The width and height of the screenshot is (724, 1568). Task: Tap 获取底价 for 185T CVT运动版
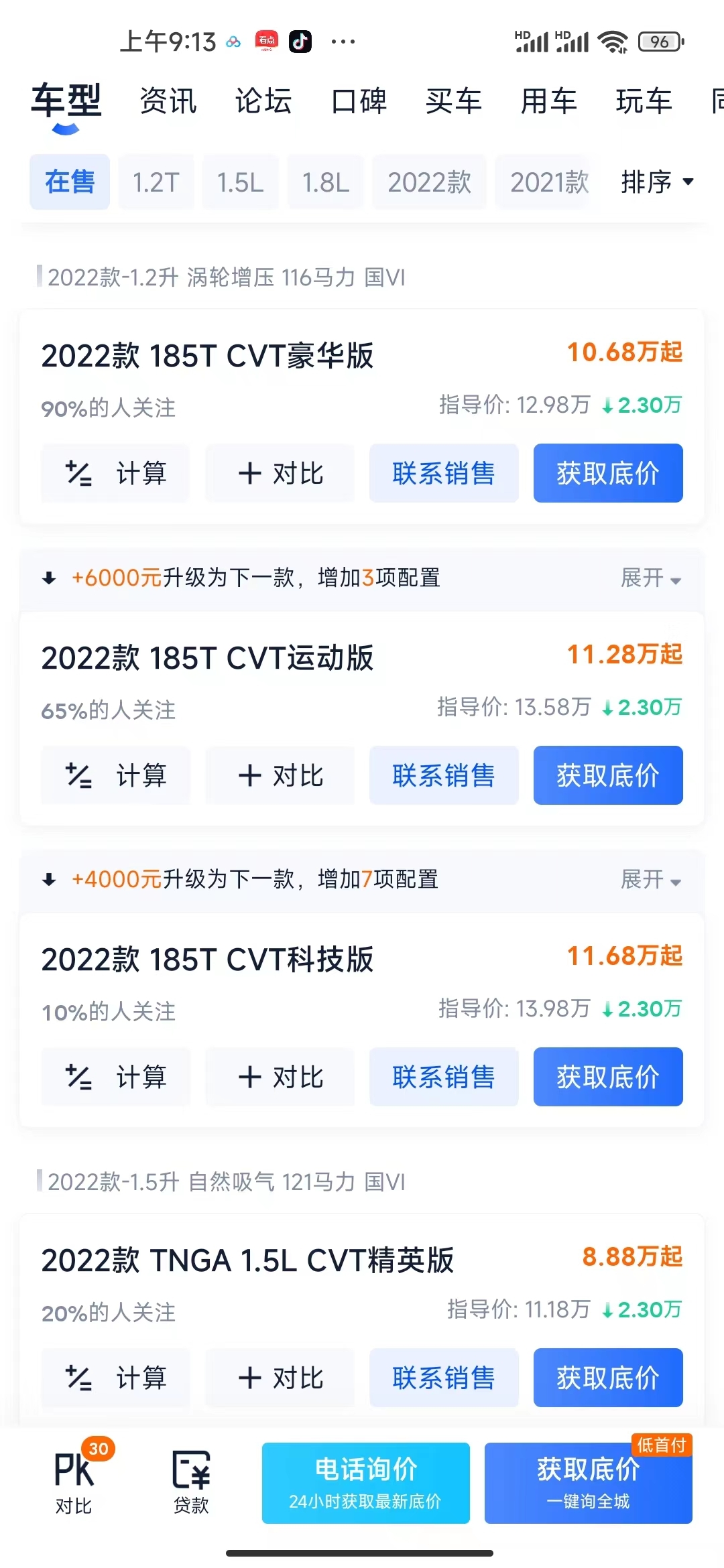[608, 775]
